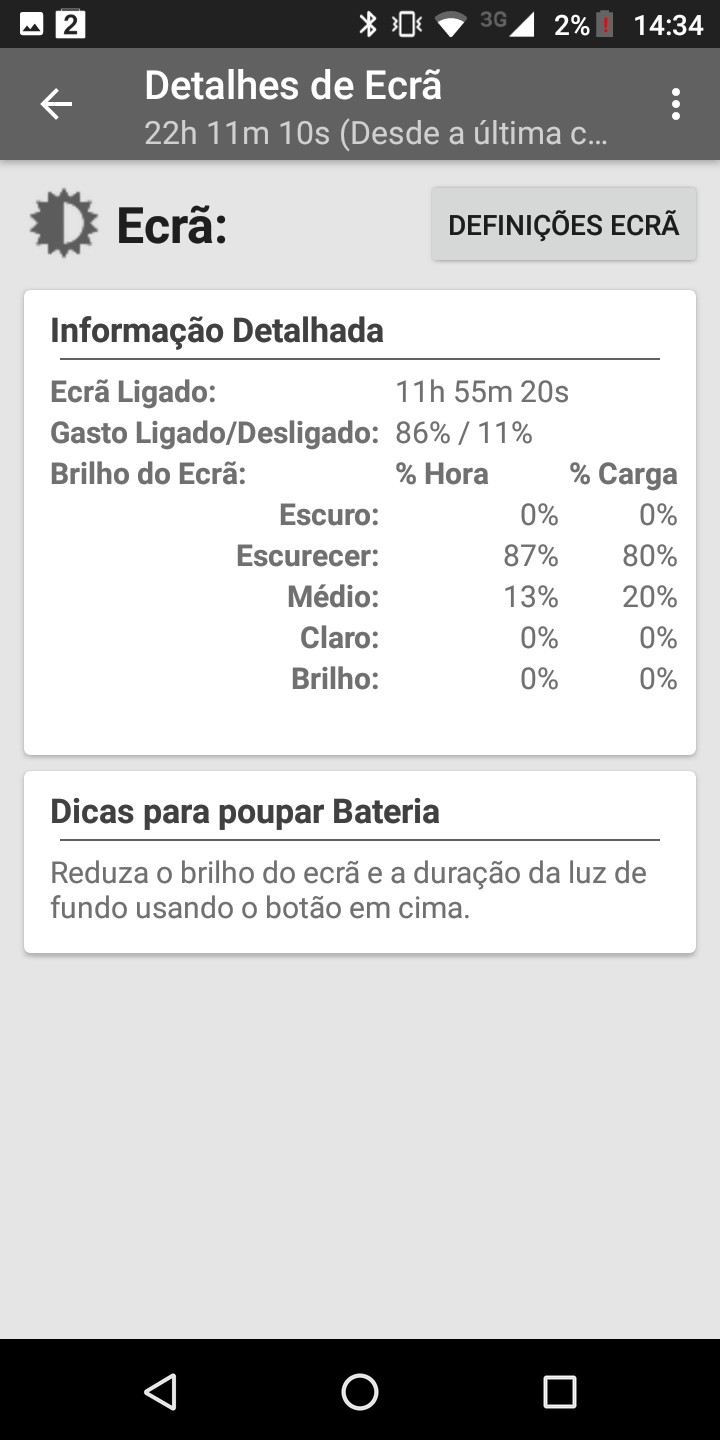Open the three-dot overflow menu
This screenshot has width=720, height=1440.
tap(676, 104)
